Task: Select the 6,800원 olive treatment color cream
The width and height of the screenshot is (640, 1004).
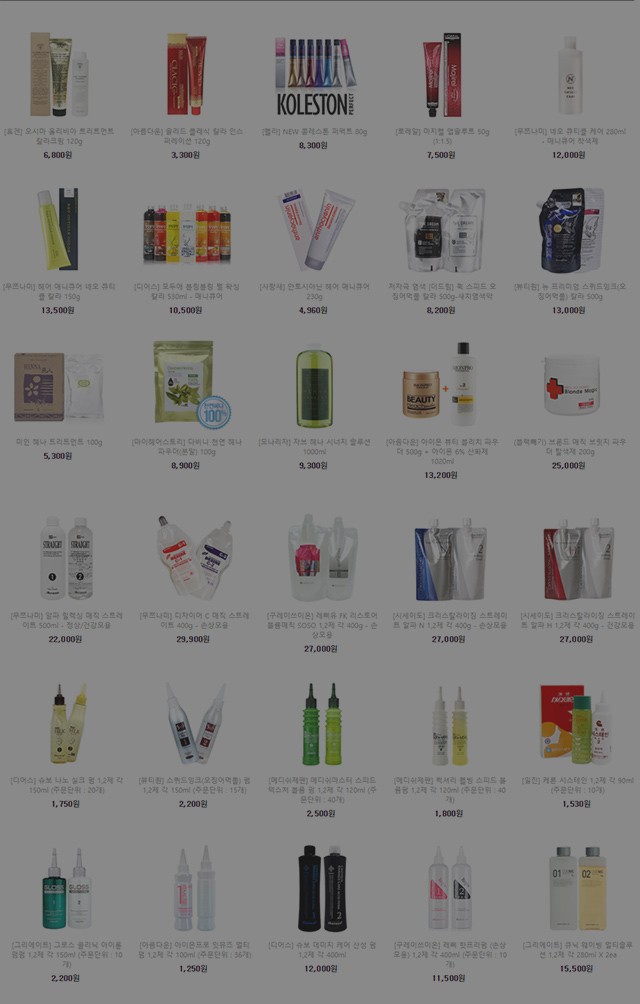Action: point(58,75)
